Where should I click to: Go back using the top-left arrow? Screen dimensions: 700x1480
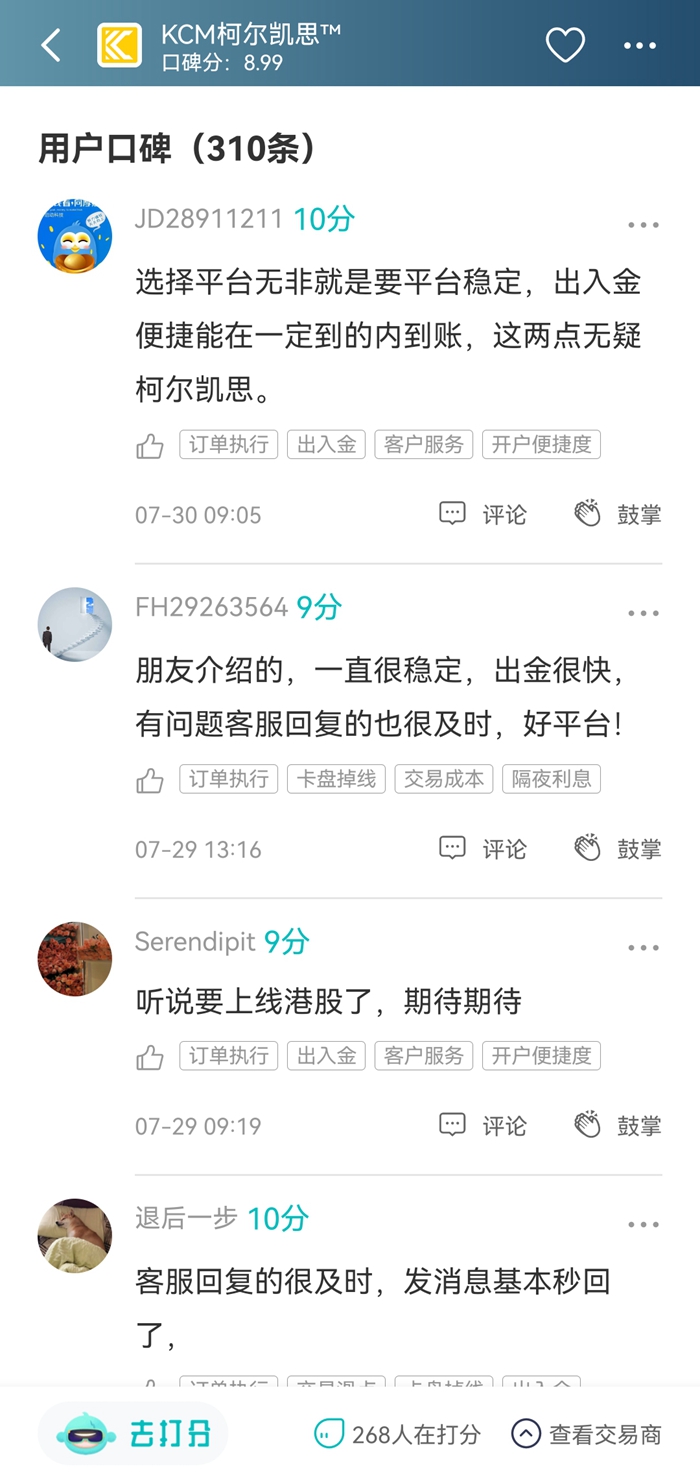(50, 45)
